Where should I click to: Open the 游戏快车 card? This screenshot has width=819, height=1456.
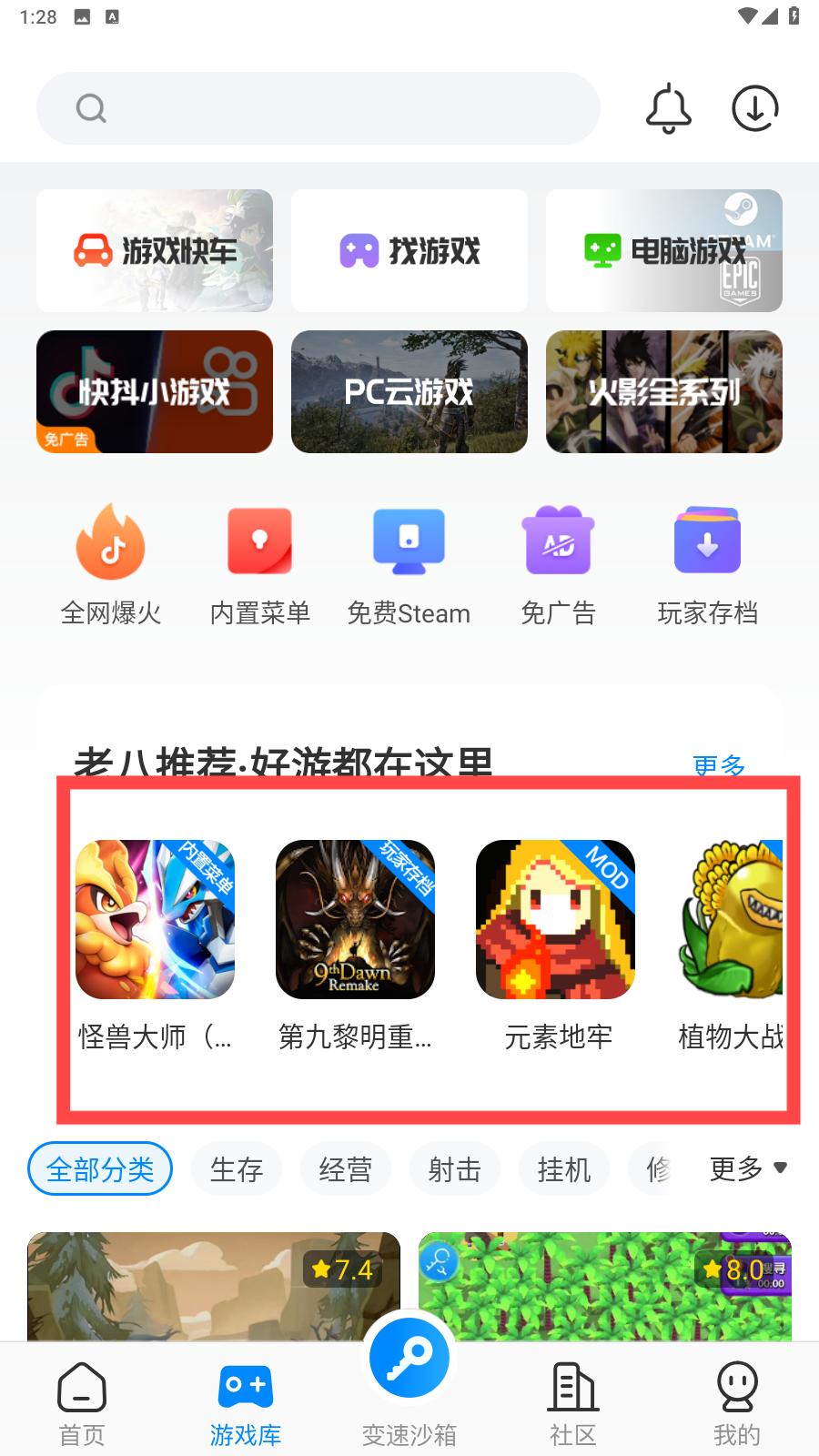(155, 250)
